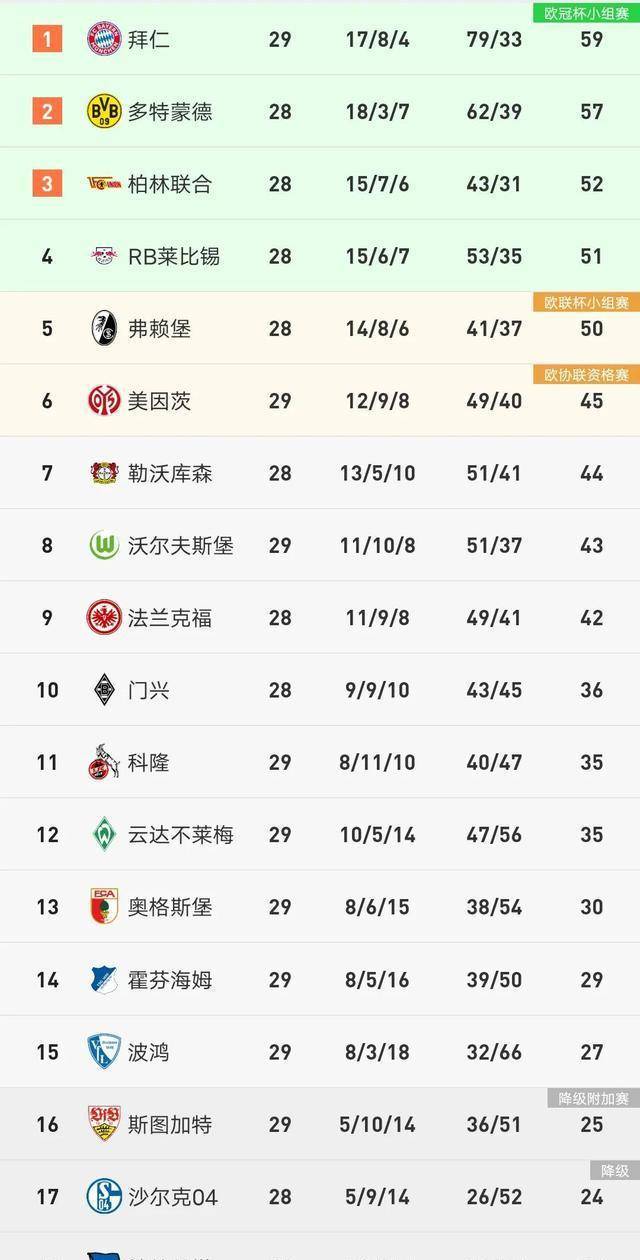
Task: Open the 美因茨 team row
Action: [x=159, y=401]
